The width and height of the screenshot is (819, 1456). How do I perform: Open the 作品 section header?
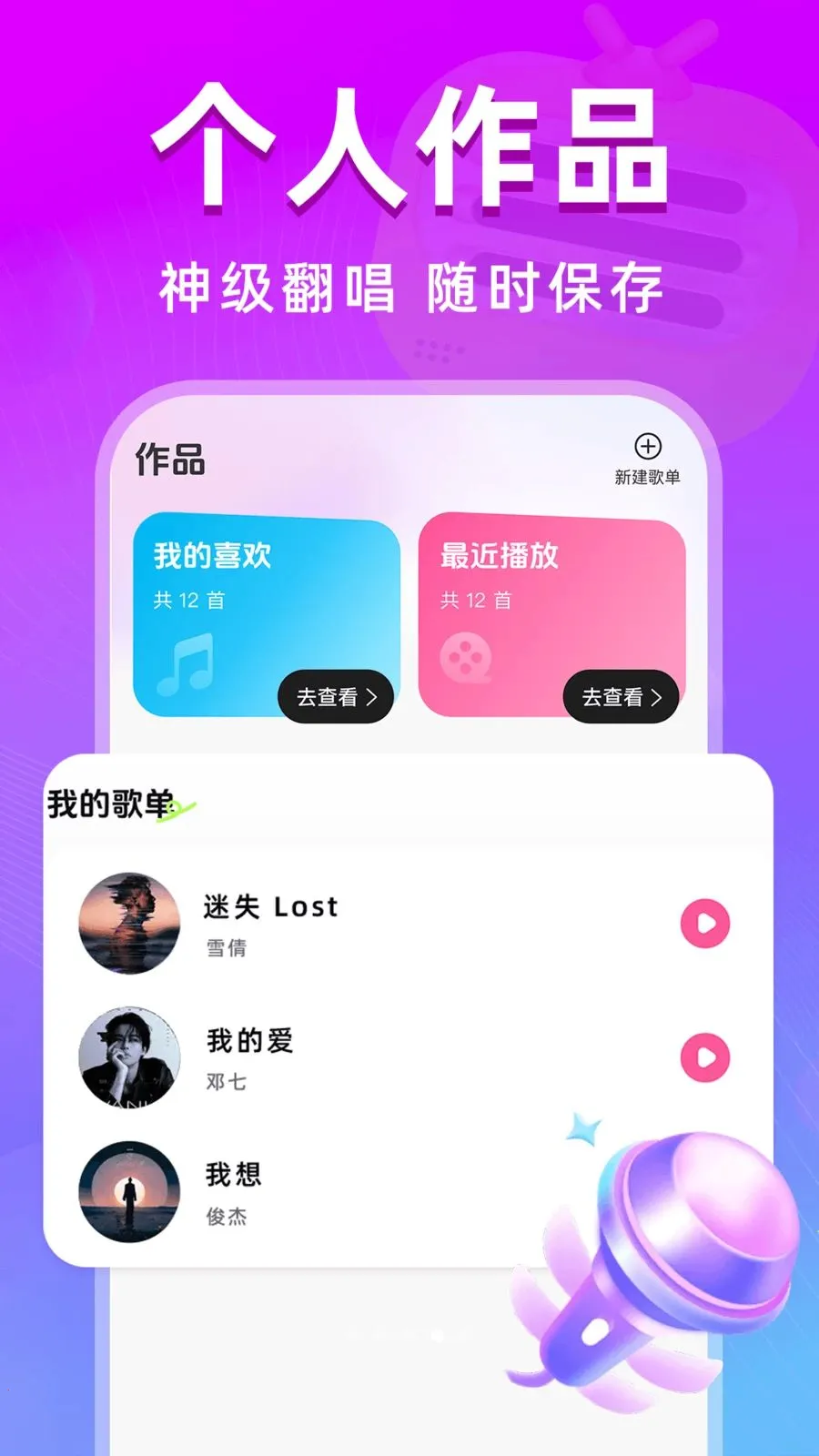[x=168, y=460]
